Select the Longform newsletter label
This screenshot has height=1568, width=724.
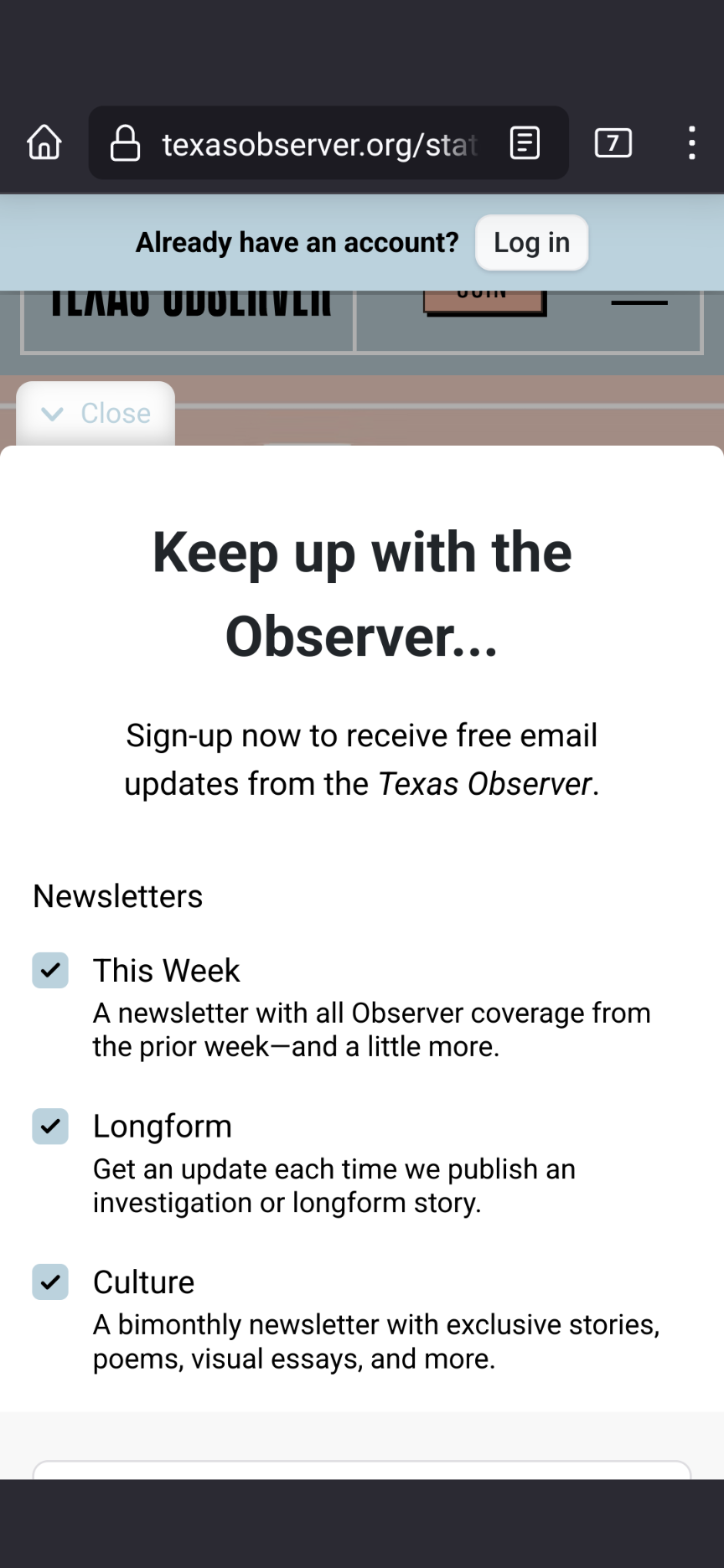pyautogui.click(x=163, y=1126)
